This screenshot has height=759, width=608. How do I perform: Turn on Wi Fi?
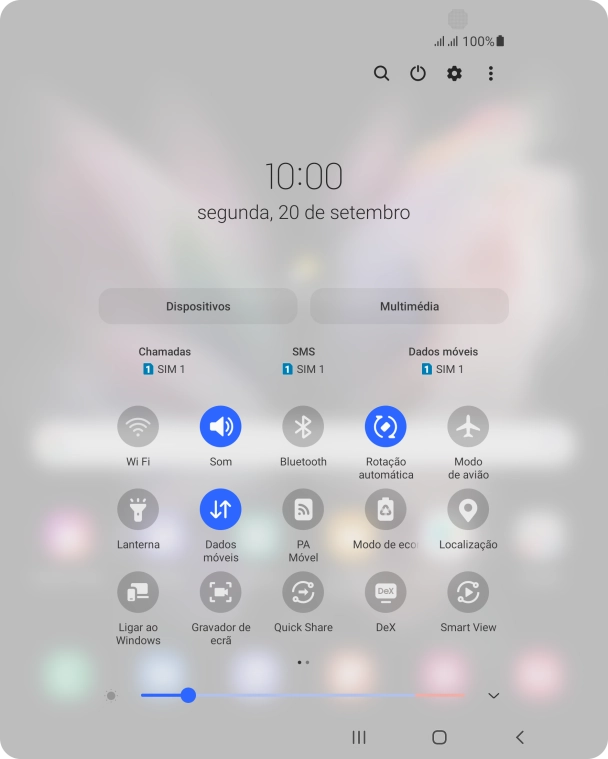(x=138, y=427)
